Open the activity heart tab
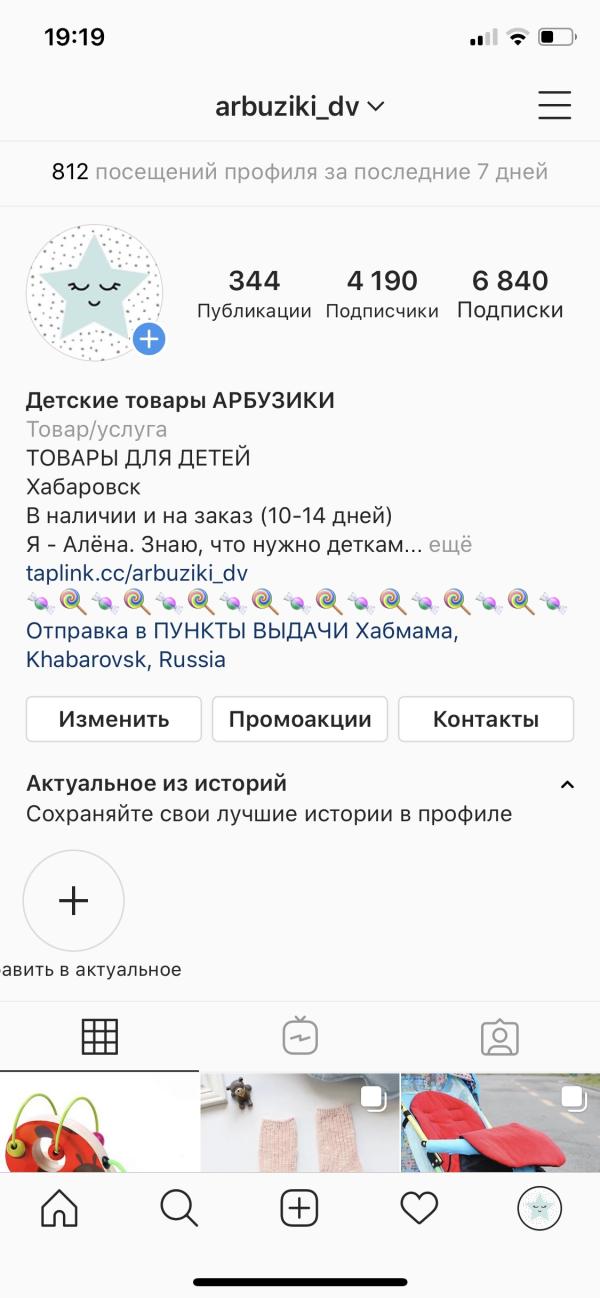Viewport: 600px width, 1298px height. (419, 1210)
